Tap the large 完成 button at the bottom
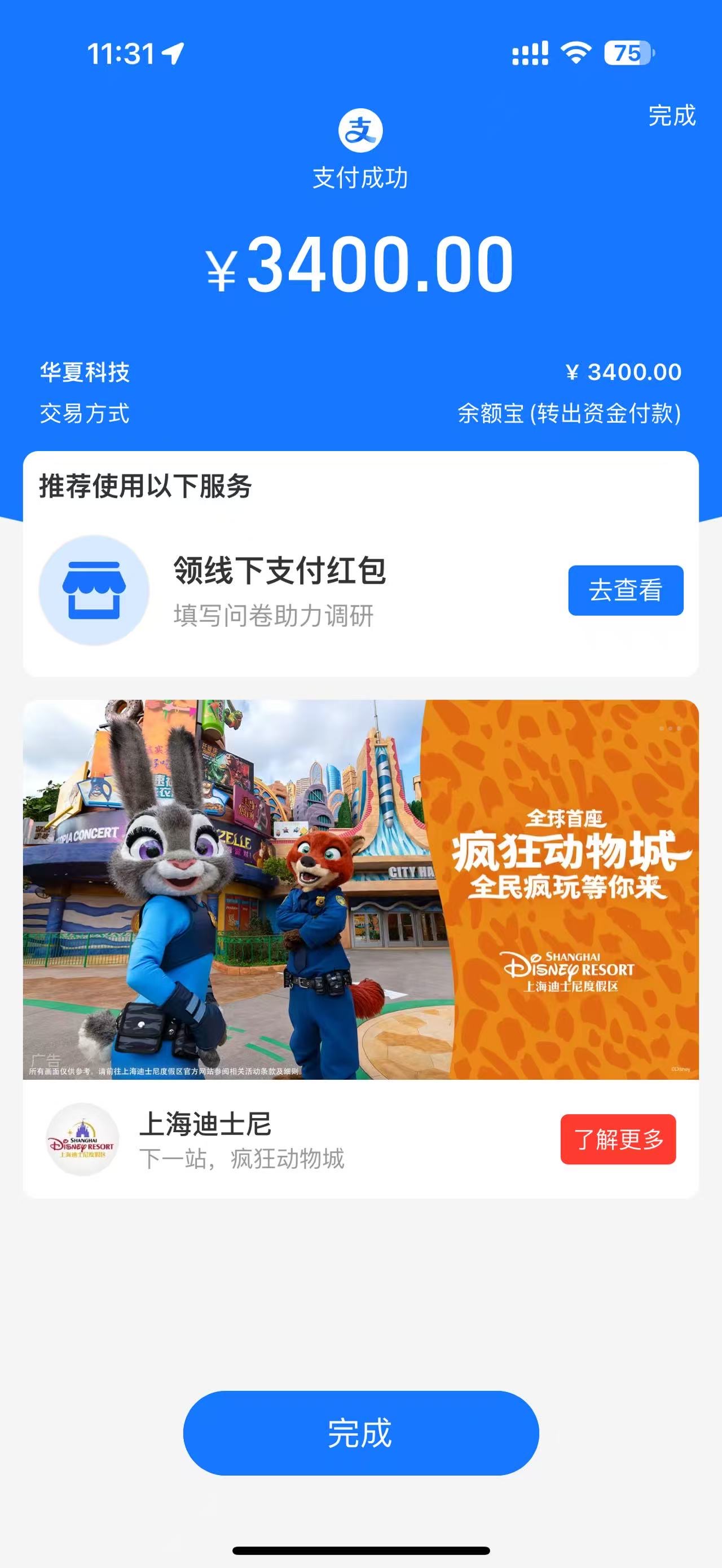 360,1433
